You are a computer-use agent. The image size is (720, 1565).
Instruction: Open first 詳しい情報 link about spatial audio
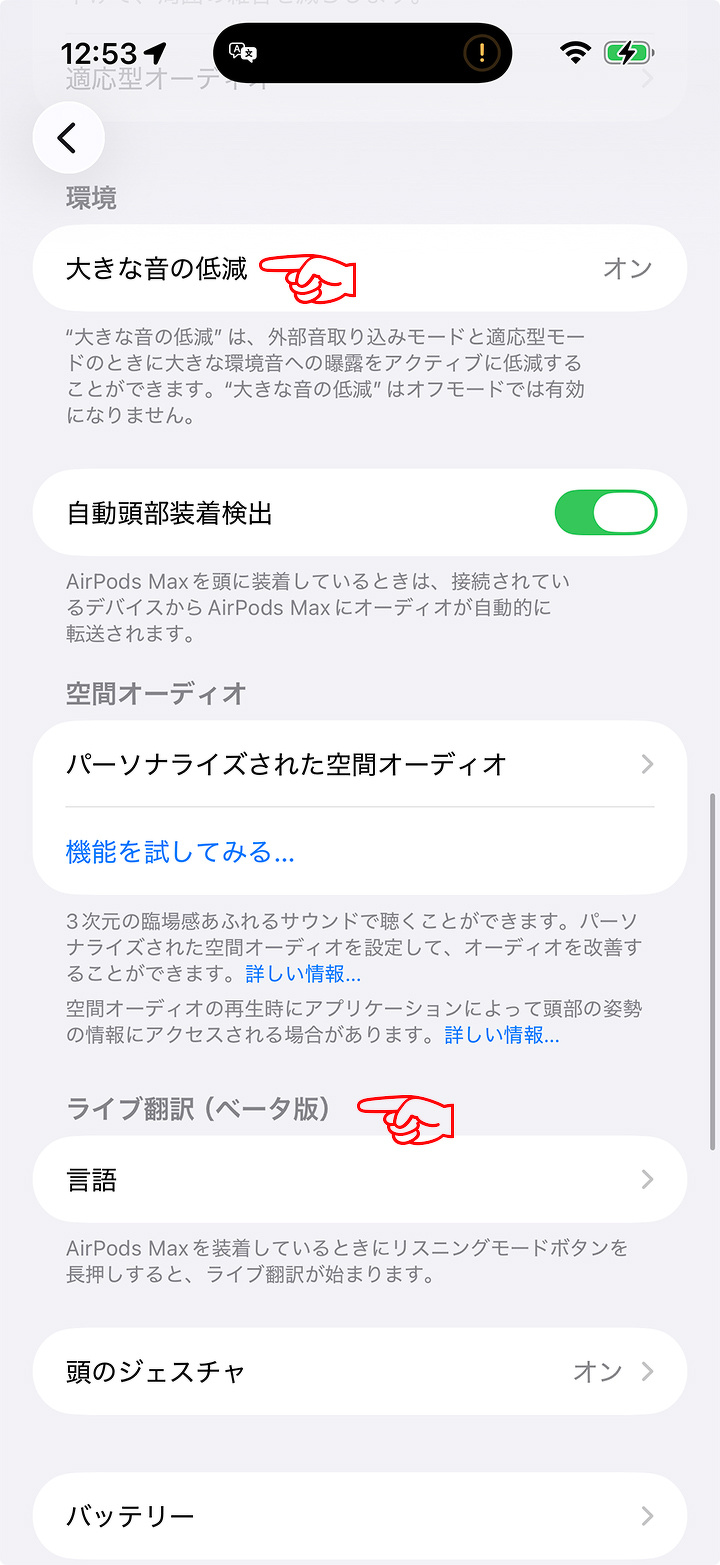pyautogui.click(x=303, y=973)
